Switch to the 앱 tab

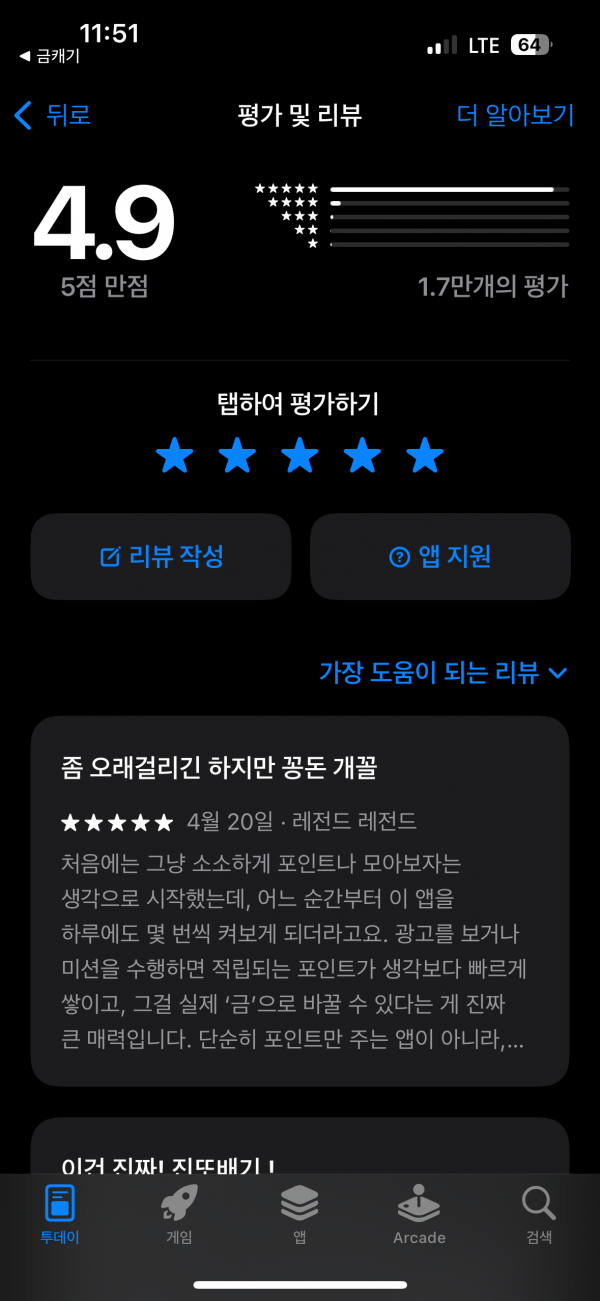click(299, 1215)
